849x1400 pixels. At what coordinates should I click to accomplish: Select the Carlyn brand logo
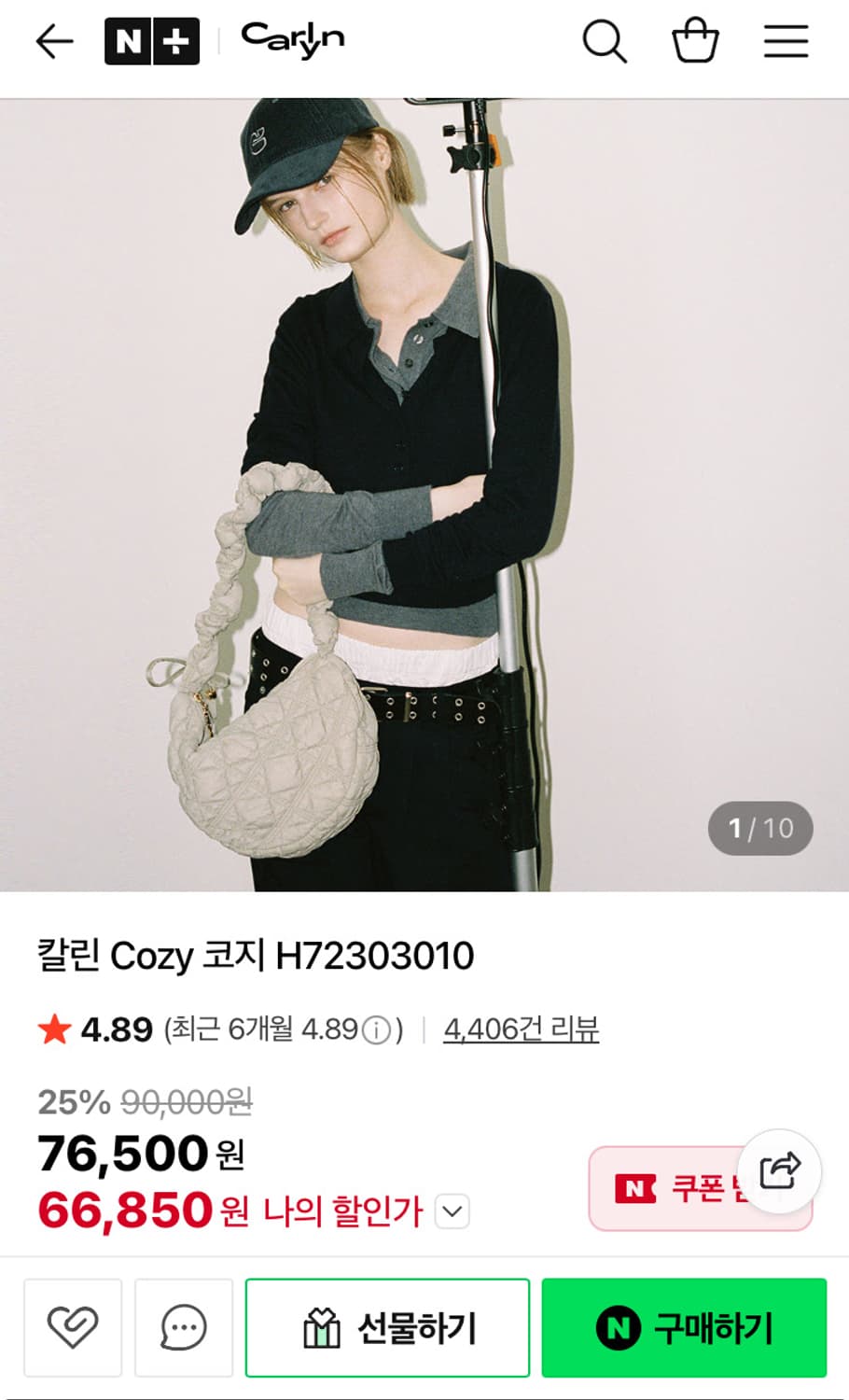tap(292, 41)
